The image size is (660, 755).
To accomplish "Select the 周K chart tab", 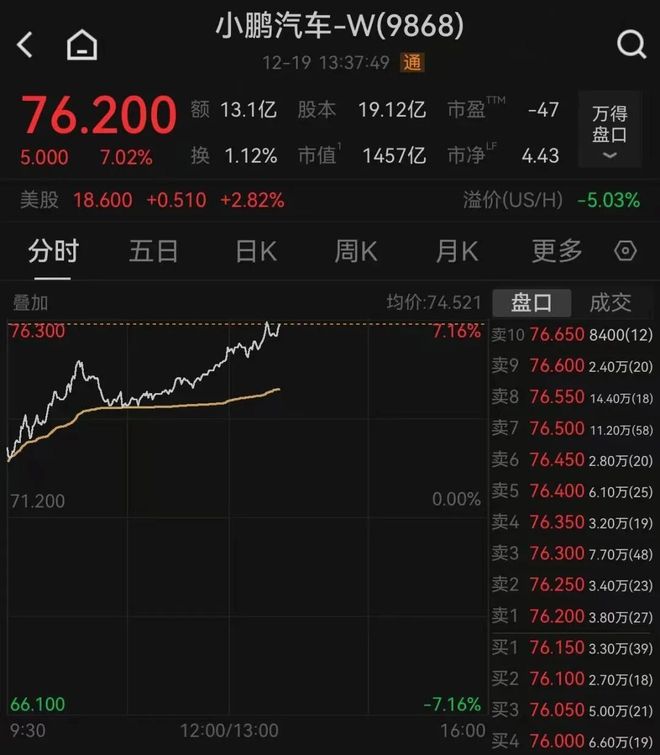I will tap(355, 250).
